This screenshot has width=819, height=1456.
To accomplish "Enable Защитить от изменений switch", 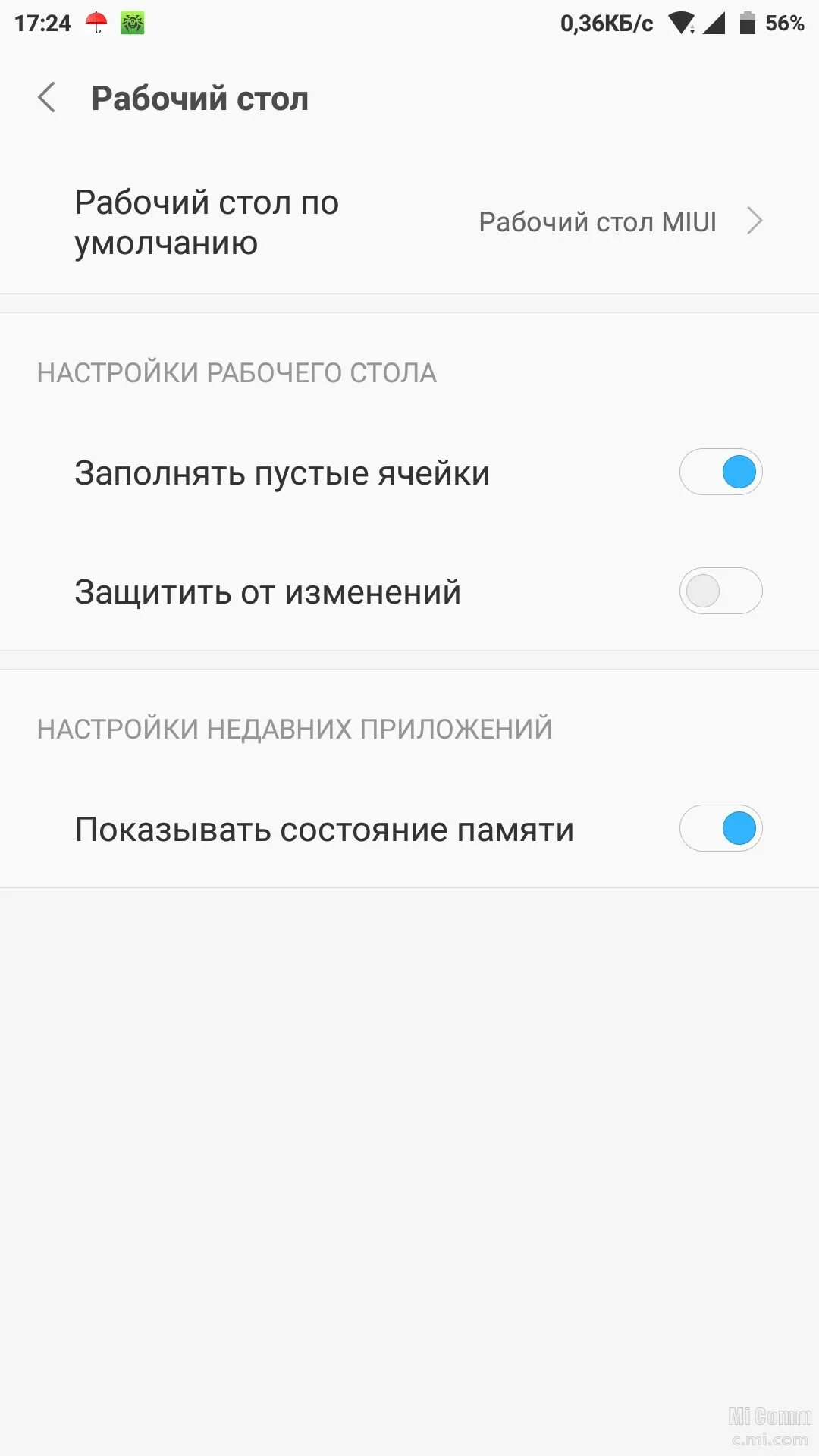I will click(720, 591).
